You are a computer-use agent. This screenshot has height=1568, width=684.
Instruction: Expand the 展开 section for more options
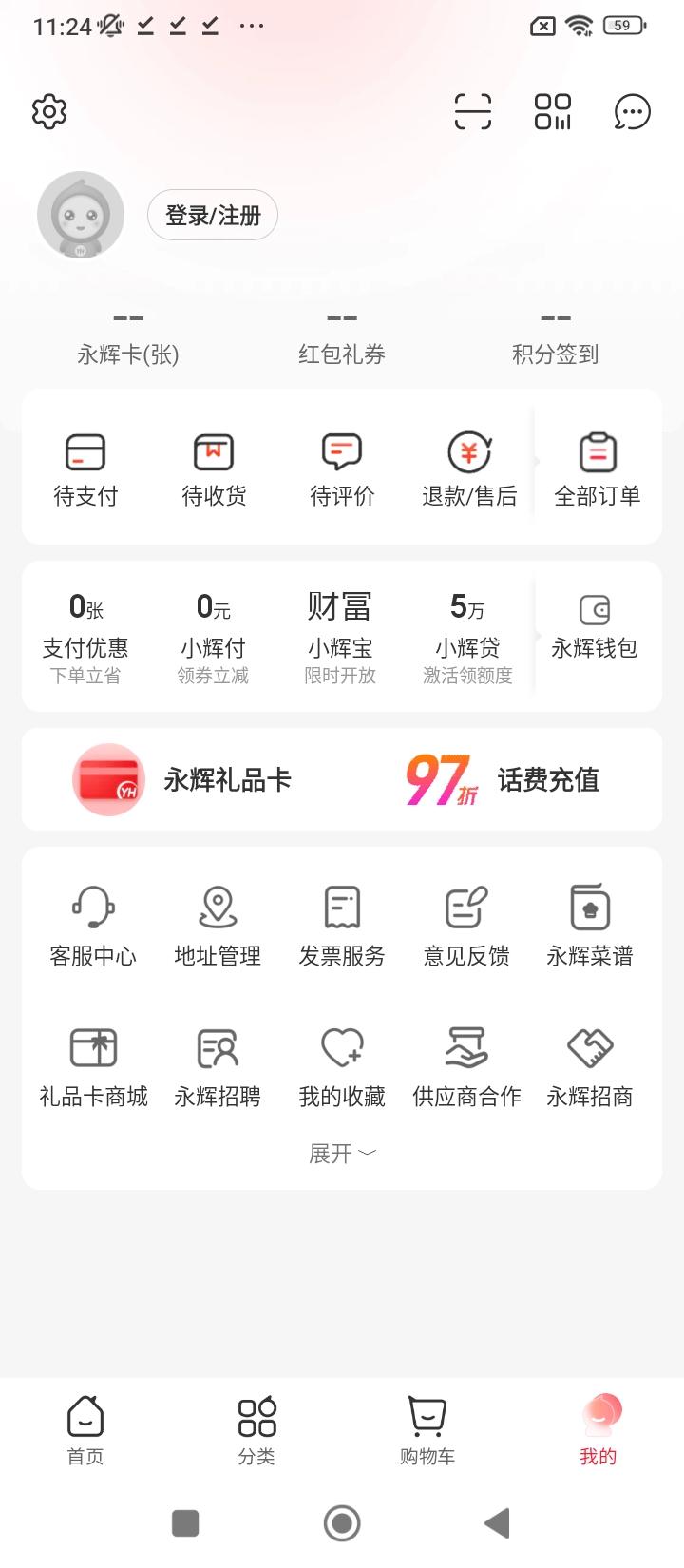pyautogui.click(x=342, y=1152)
